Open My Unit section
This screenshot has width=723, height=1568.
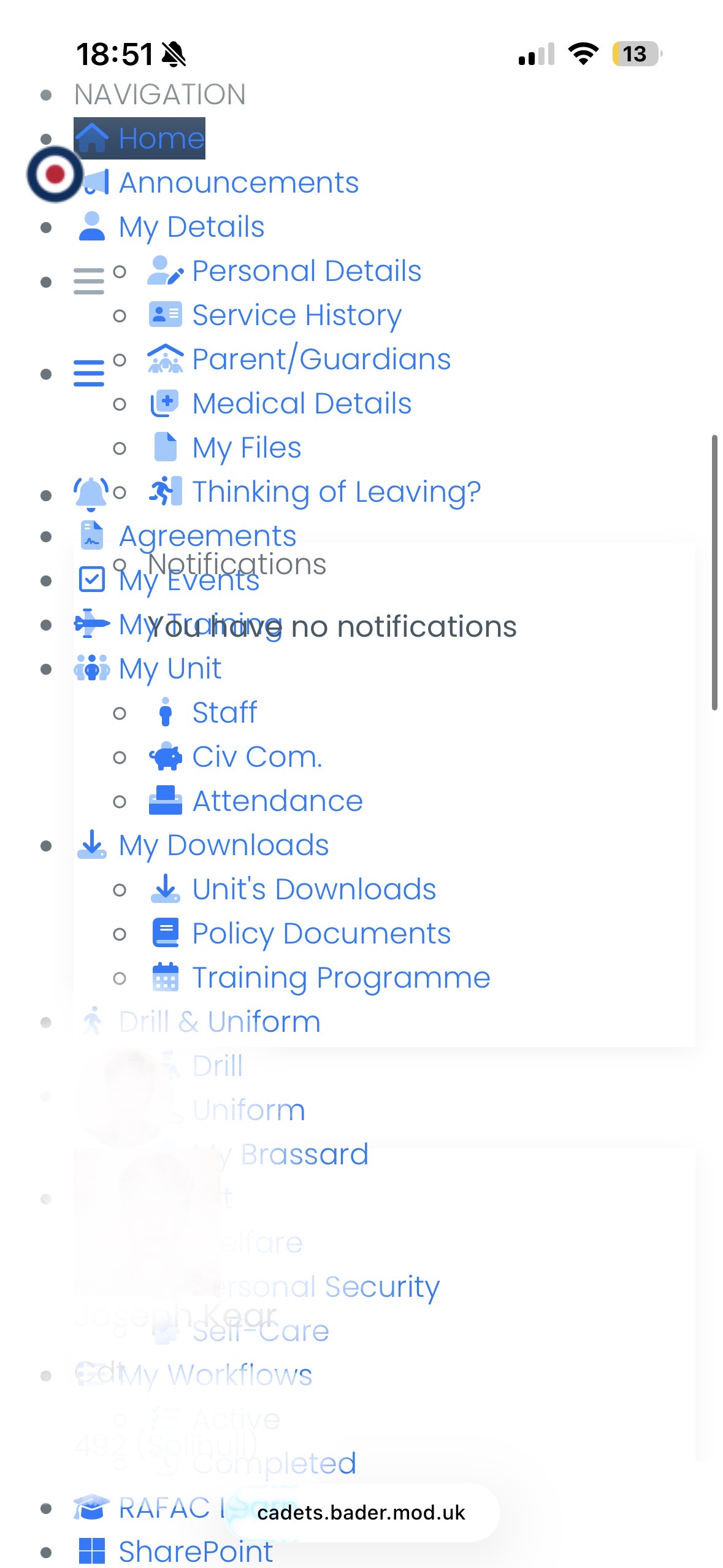coord(169,669)
